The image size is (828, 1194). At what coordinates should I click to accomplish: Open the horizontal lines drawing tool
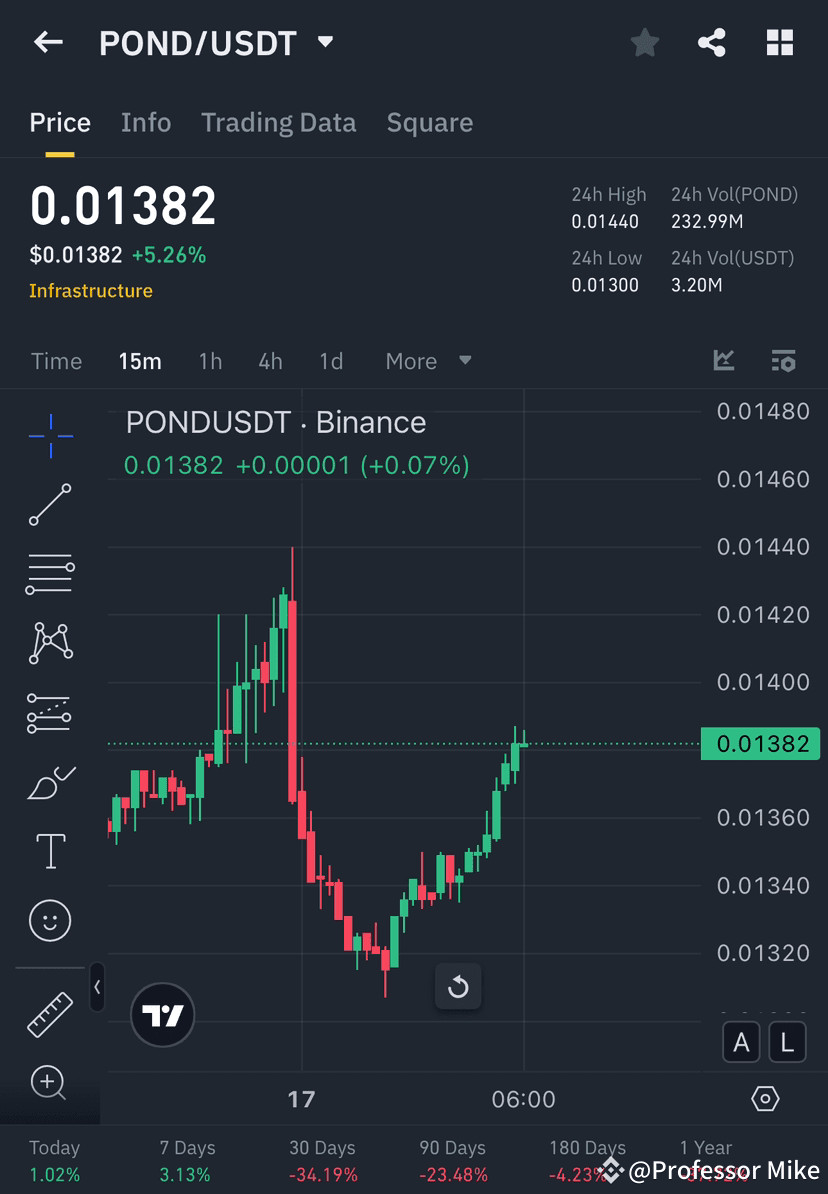[50, 574]
